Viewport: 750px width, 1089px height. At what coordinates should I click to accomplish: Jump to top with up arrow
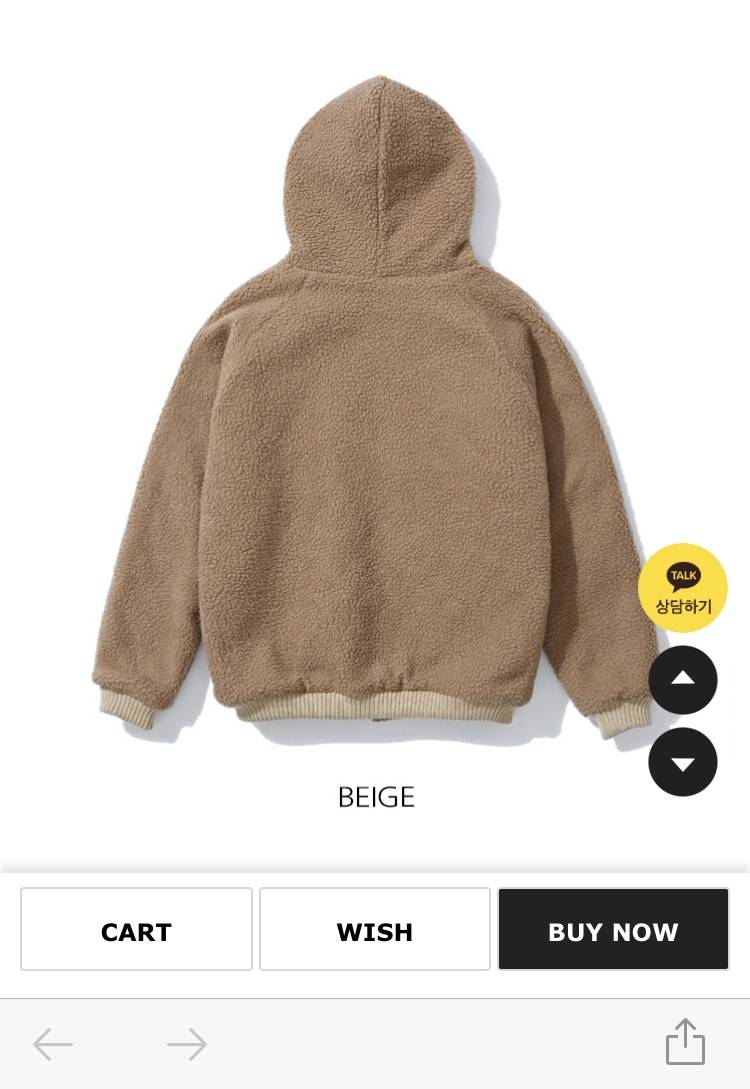point(683,679)
